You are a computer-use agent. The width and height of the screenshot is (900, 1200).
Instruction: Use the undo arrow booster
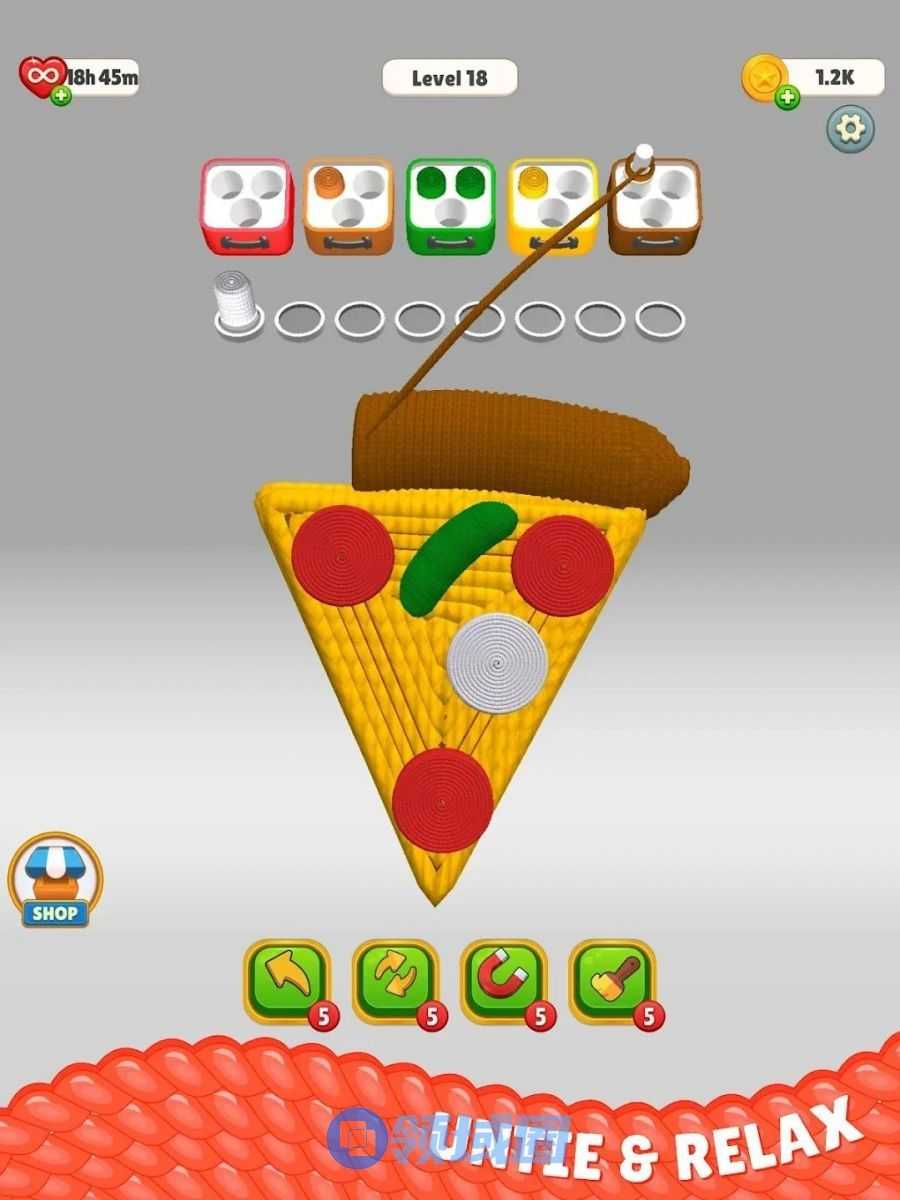pos(287,980)
